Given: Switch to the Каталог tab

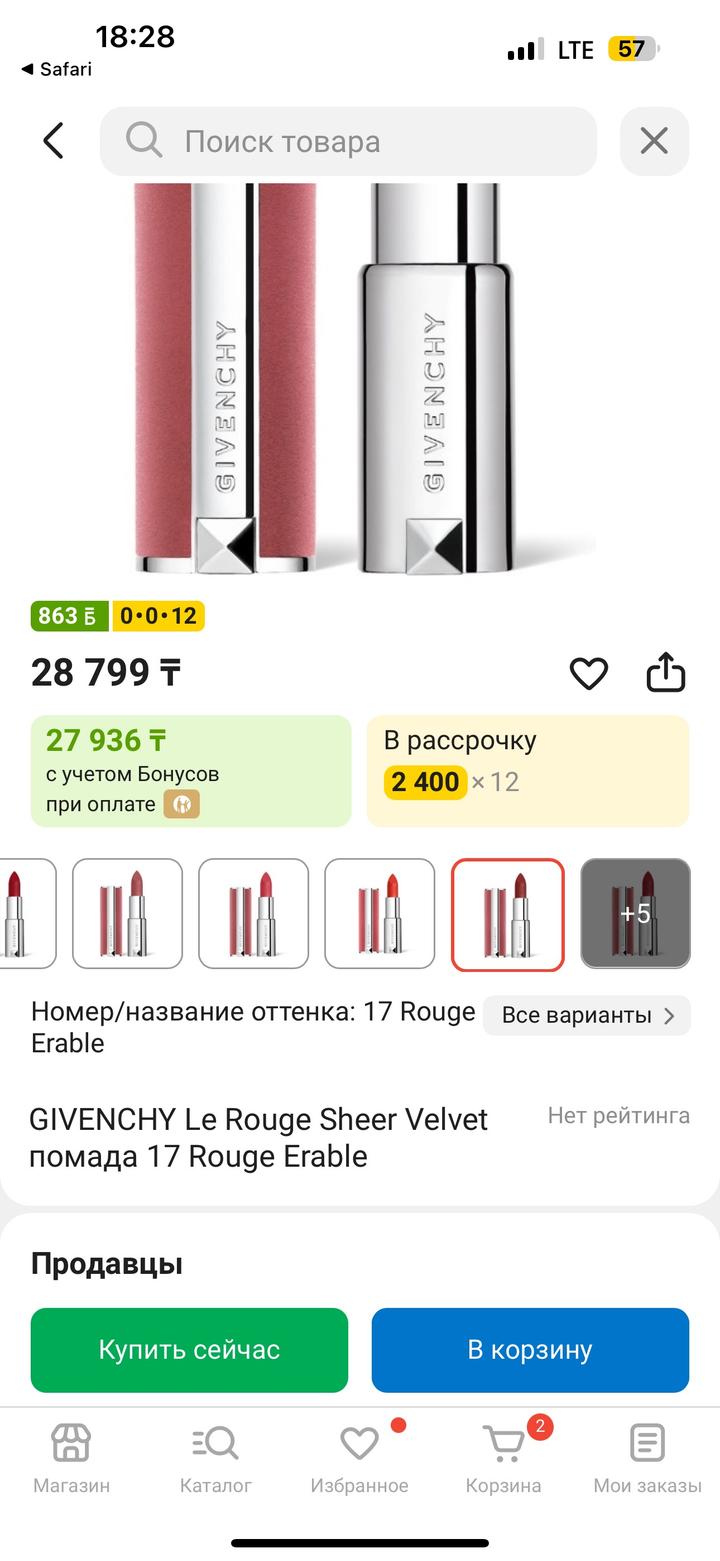Looking at the screenshot, I should [215, 1459].
